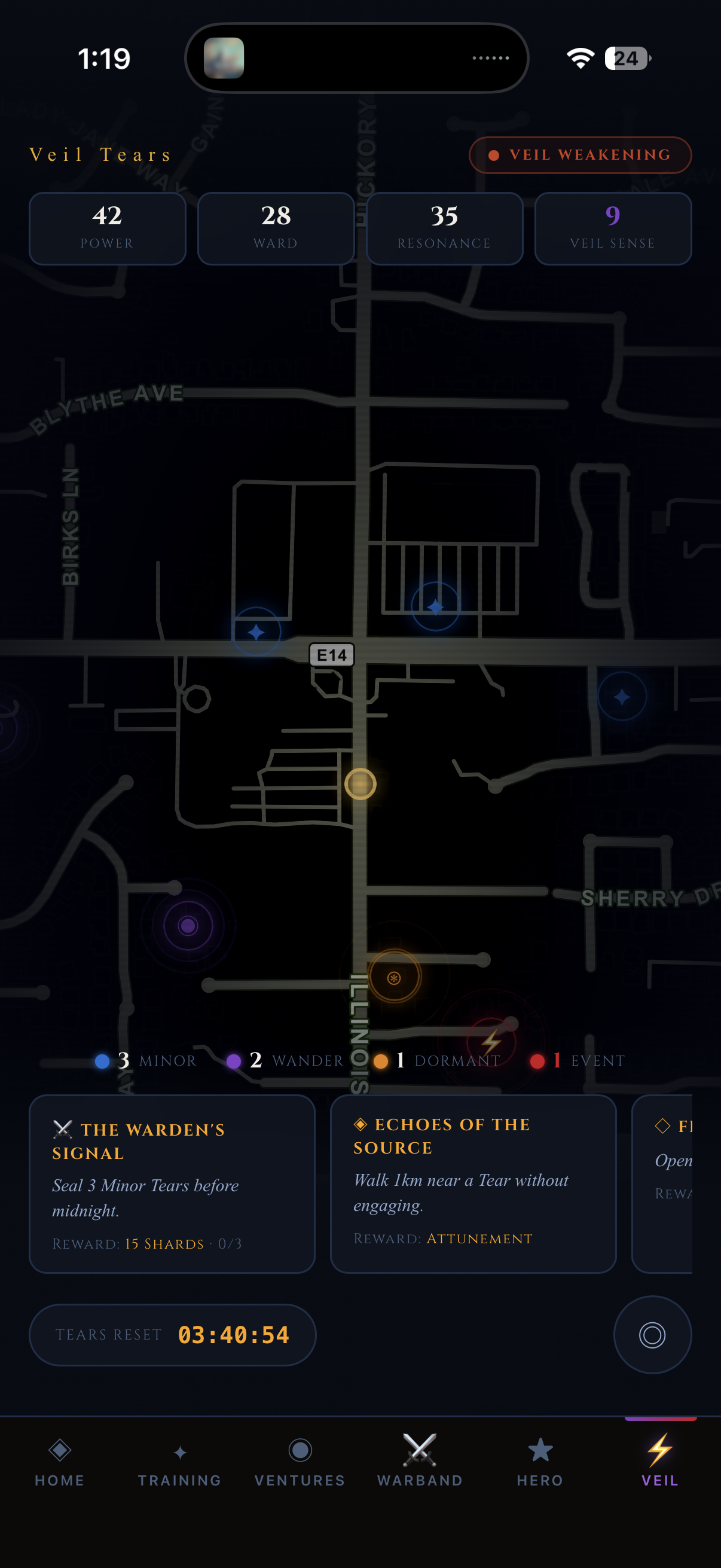This screenshot has width=721, height=1568.
Task: Tap the orange Dormant legend color dot
Action: pos(382,1060)
